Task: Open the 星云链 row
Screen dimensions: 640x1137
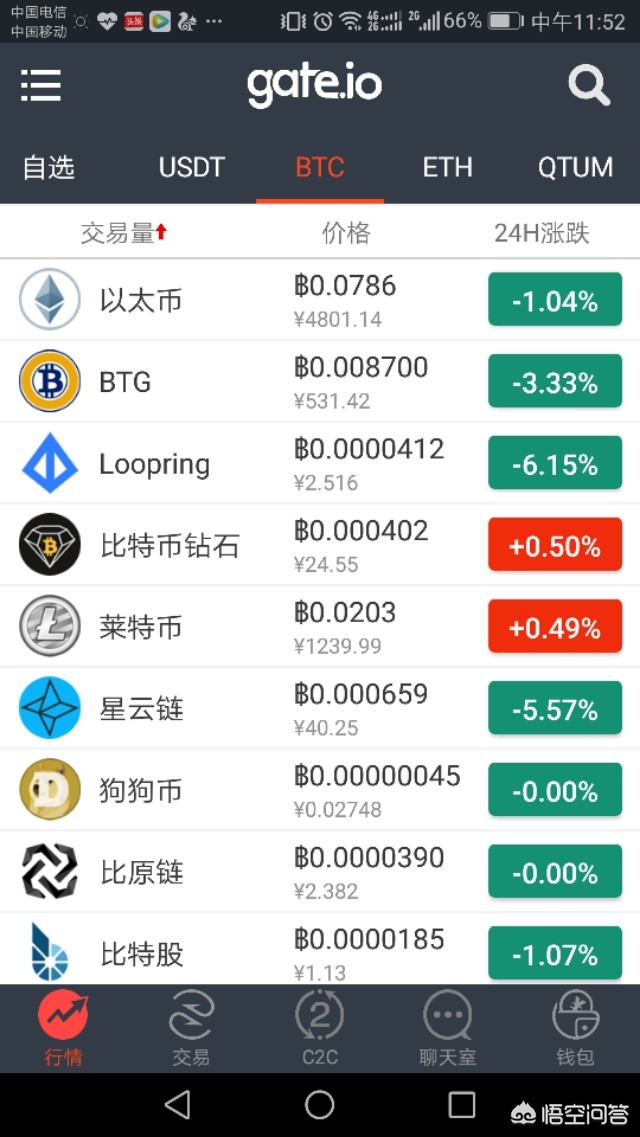Action: coord(320,708)
